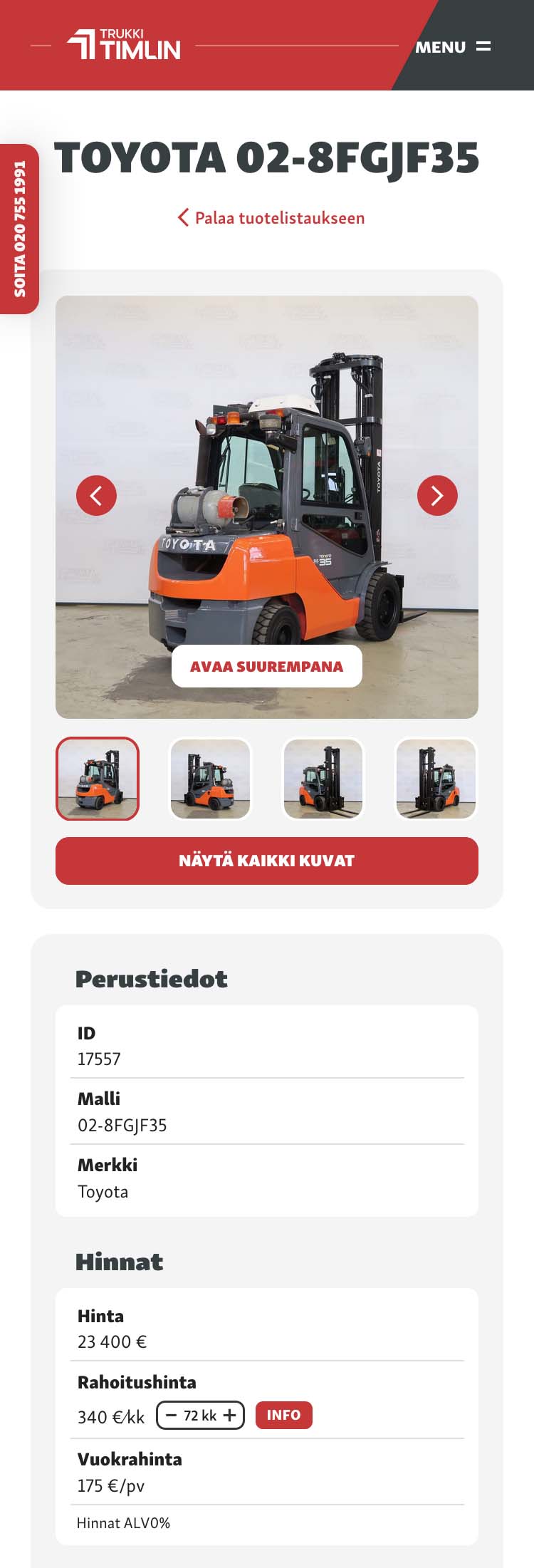Call via the Soita 020 755 1991 tab
This screenshot has width=534, height=1568.
[19, 229]
